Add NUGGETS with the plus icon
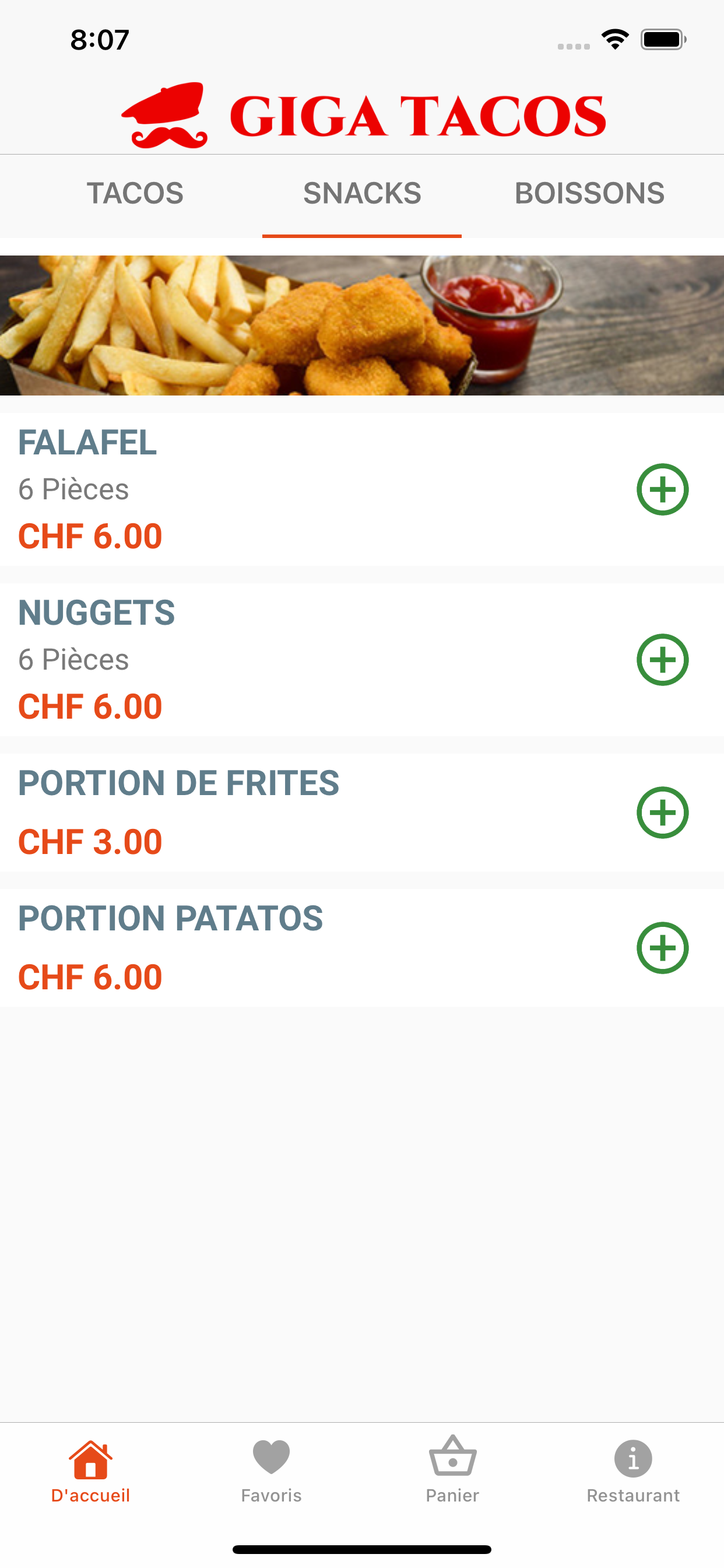Screen dimensions: 724x1568 [x=663, y=660]
